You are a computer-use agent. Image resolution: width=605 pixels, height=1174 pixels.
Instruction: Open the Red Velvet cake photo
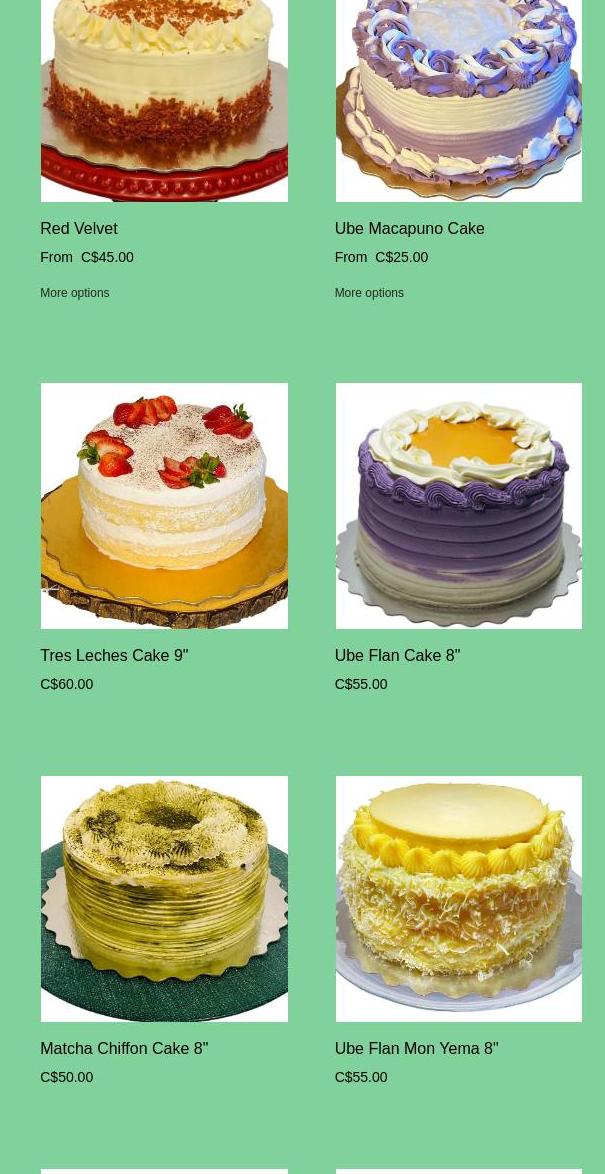pyautogui.click(x=164, y=100)
